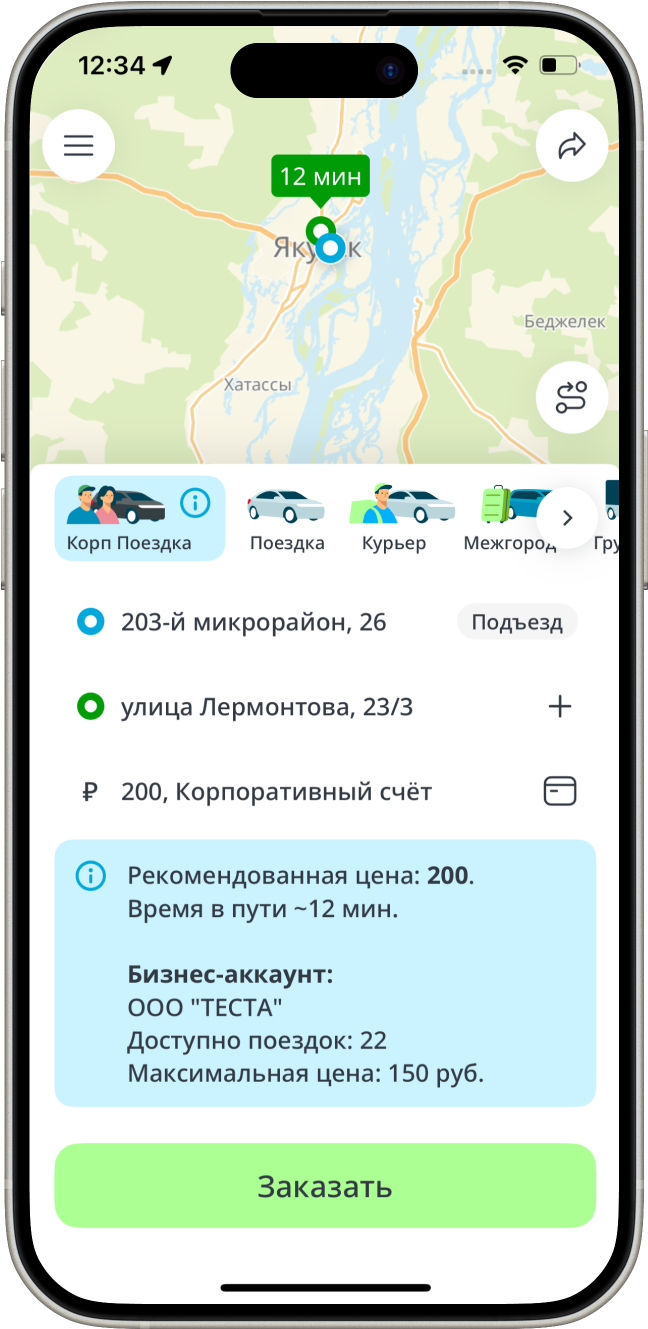Choose the Курьер service
648x1329 pixels.
(x=394, y=519)
